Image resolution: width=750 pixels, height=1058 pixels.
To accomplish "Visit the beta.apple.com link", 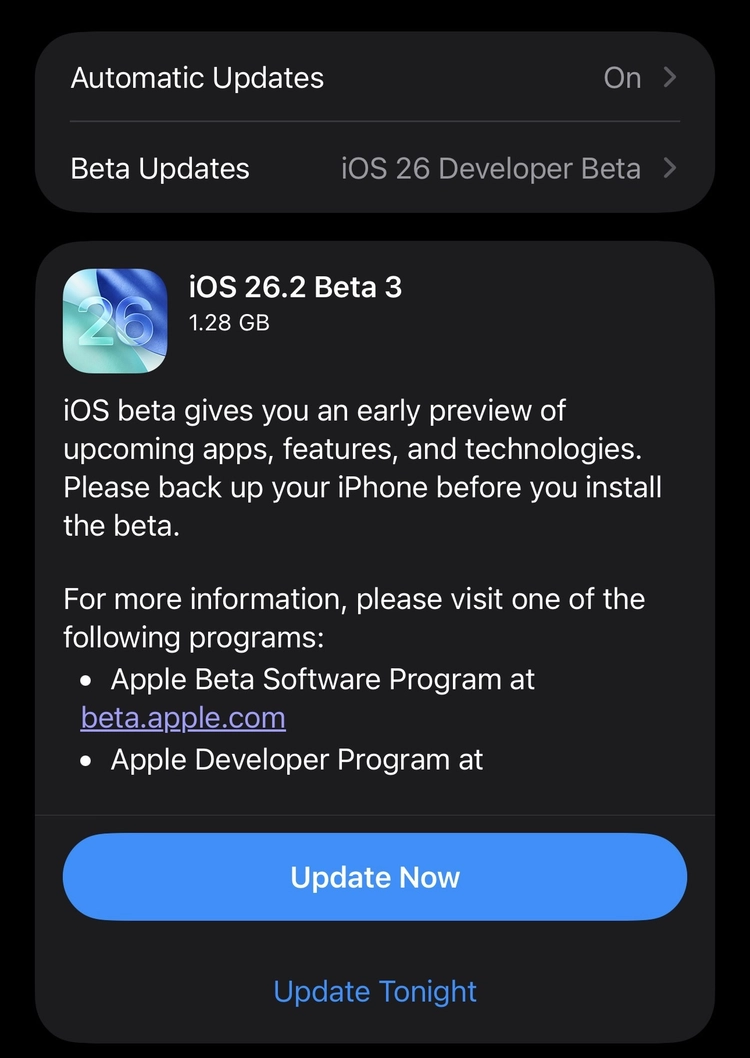I will (x=183, y=717).
